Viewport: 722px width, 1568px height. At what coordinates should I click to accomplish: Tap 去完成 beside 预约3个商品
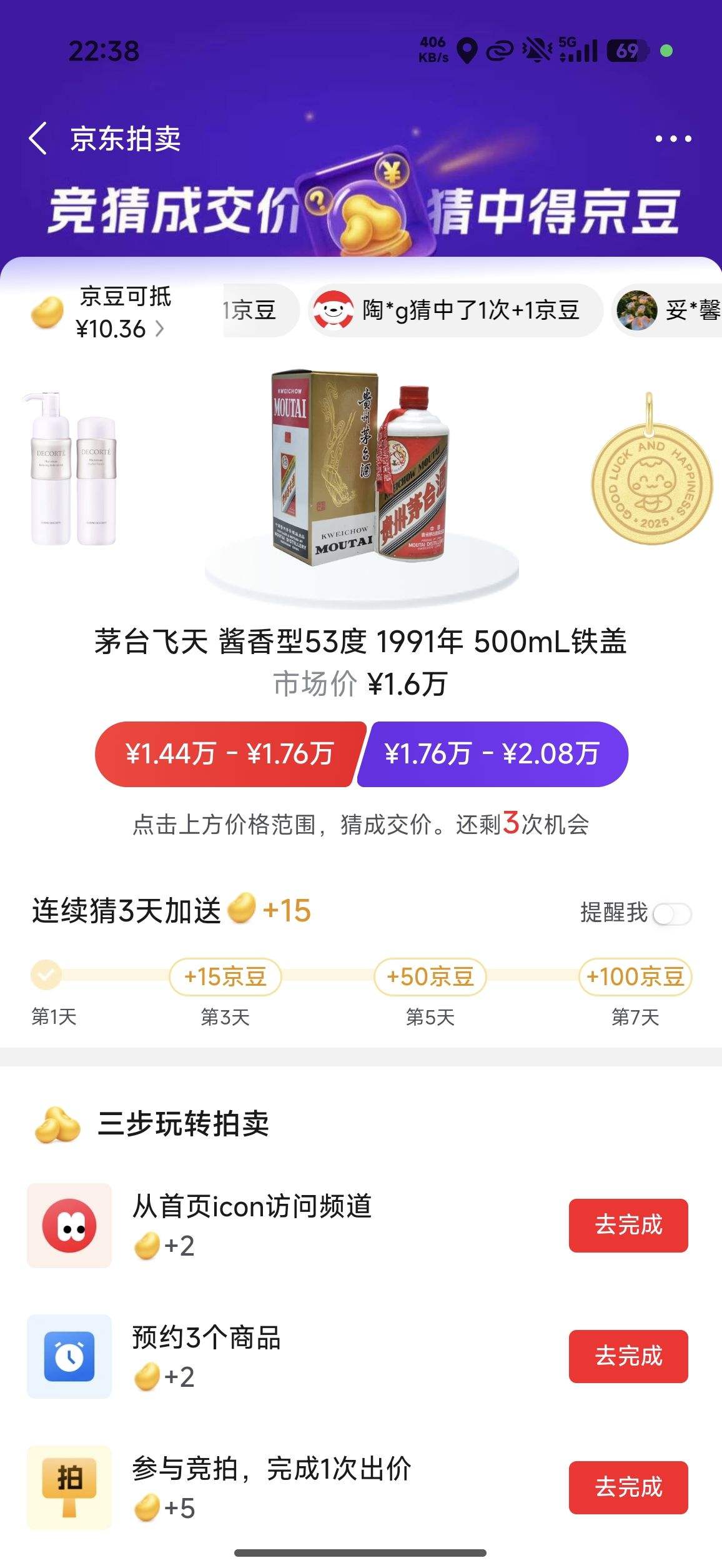click(628, 1357)
